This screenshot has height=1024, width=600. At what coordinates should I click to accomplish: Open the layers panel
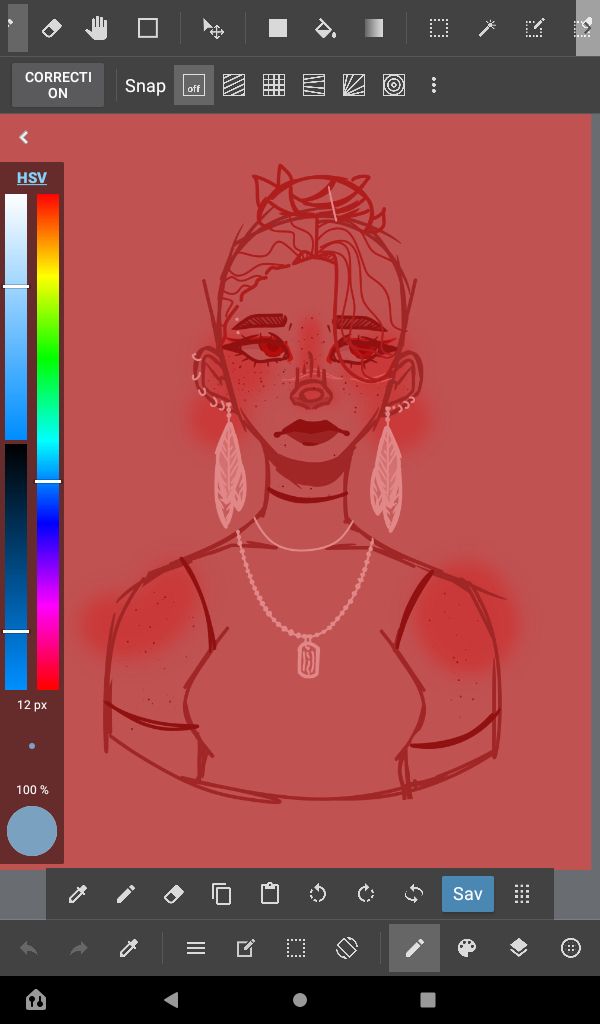click(518, 948)
